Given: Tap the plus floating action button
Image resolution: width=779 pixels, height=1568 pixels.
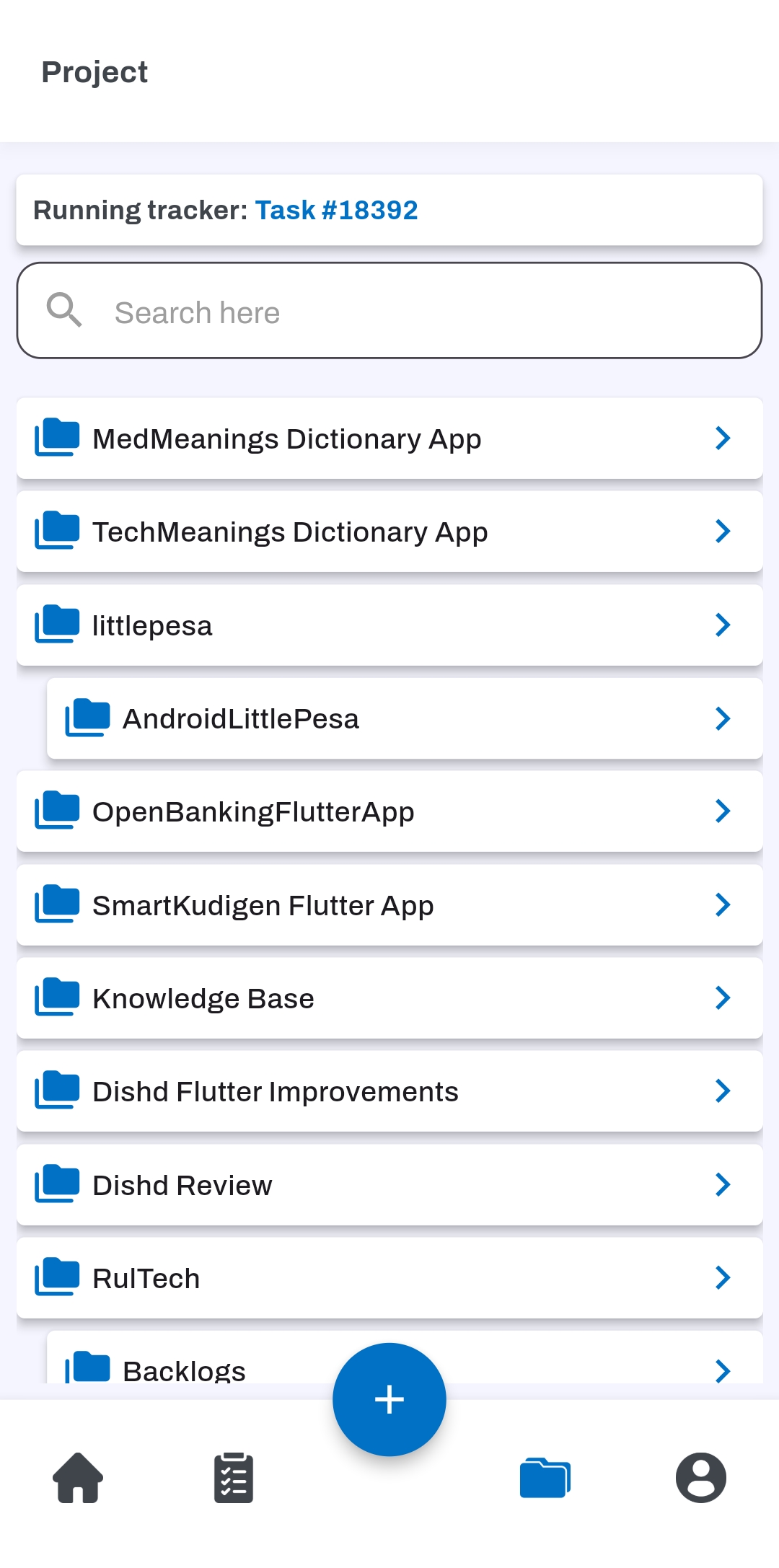Looking at the screenshot, I should tap(389, 1399).
